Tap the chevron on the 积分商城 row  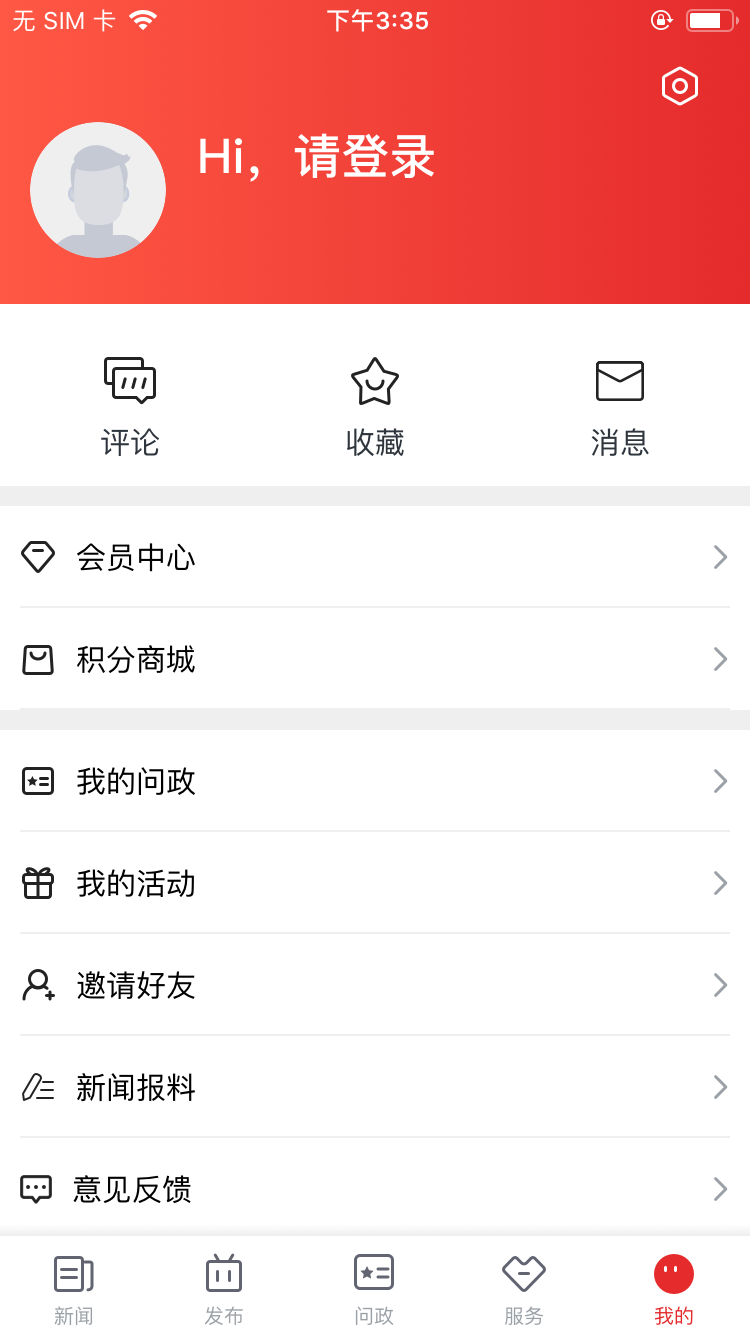720,659
